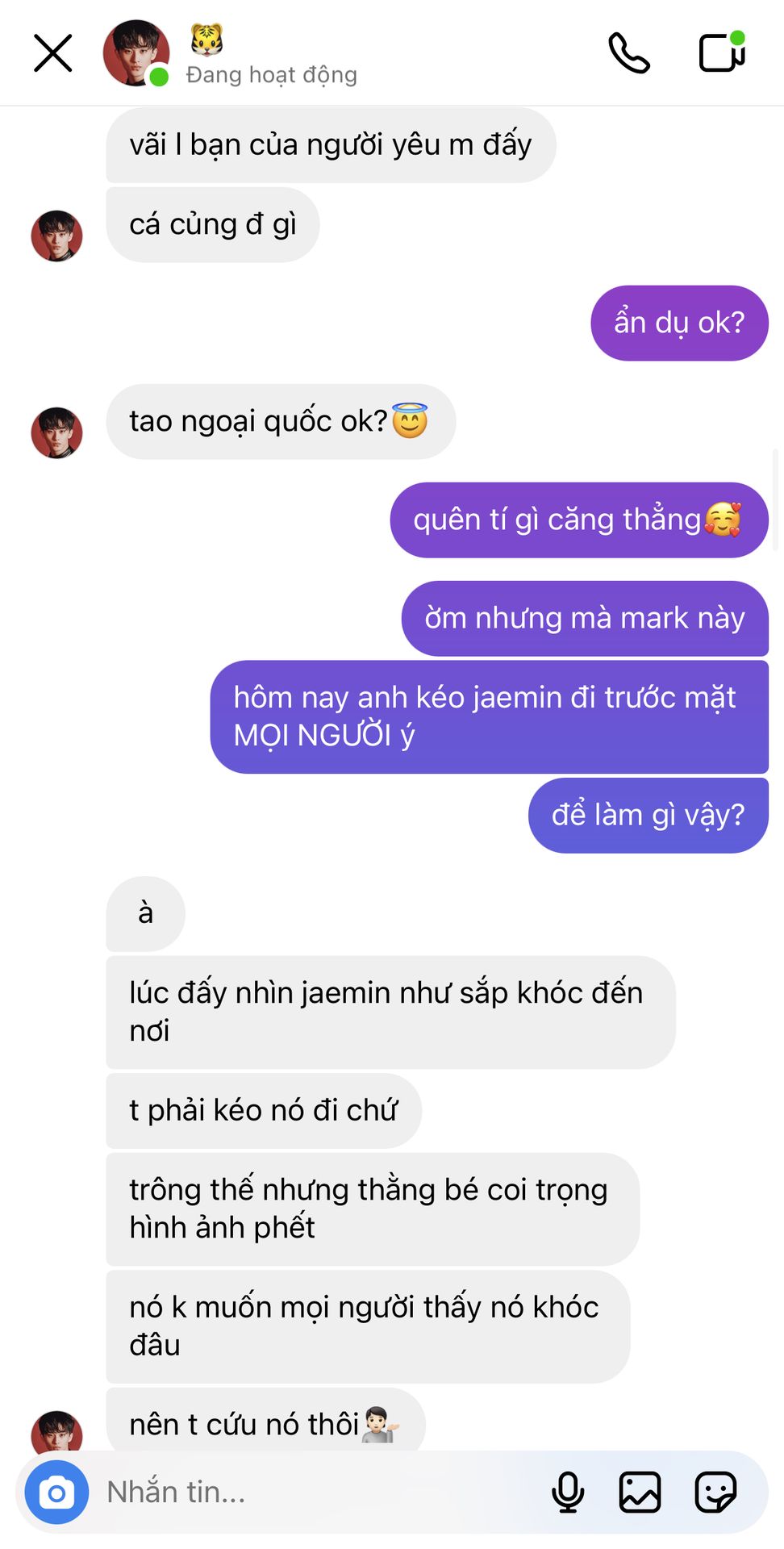The height and width of the screenshot is (1549, 784).
Task: Record a voice message with microphone
Action: [568, 1493]
